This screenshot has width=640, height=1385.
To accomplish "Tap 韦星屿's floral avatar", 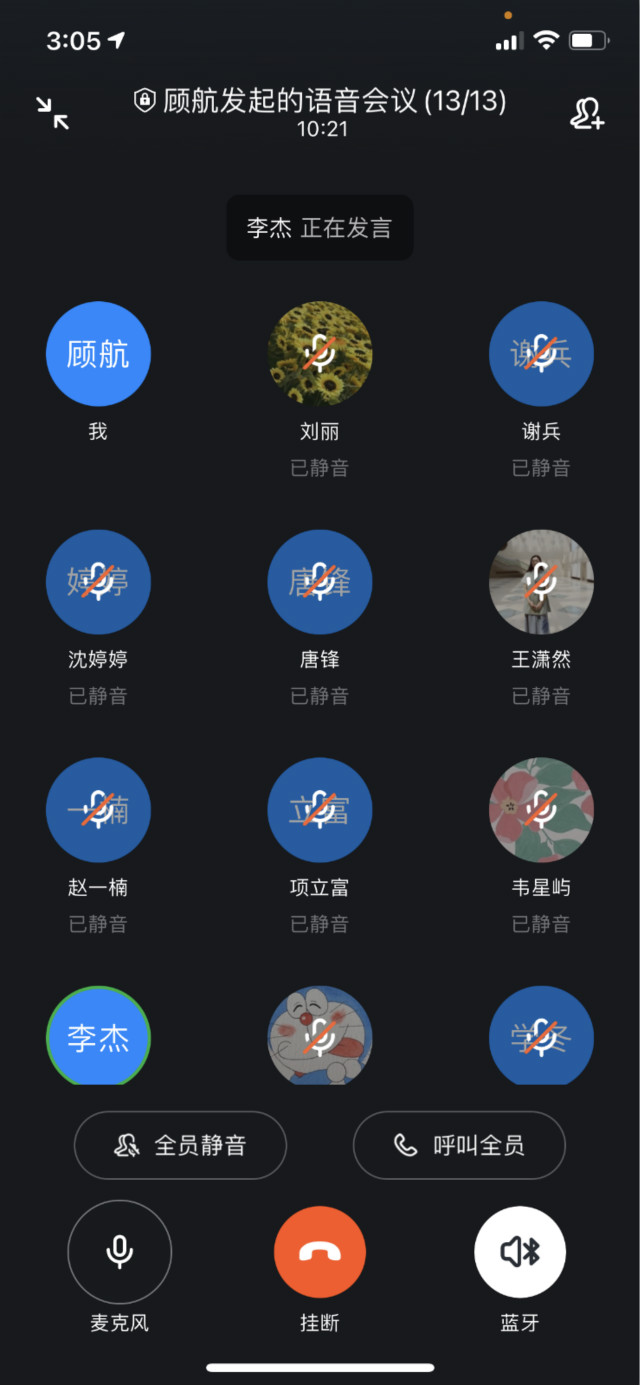I will [541, 810].
